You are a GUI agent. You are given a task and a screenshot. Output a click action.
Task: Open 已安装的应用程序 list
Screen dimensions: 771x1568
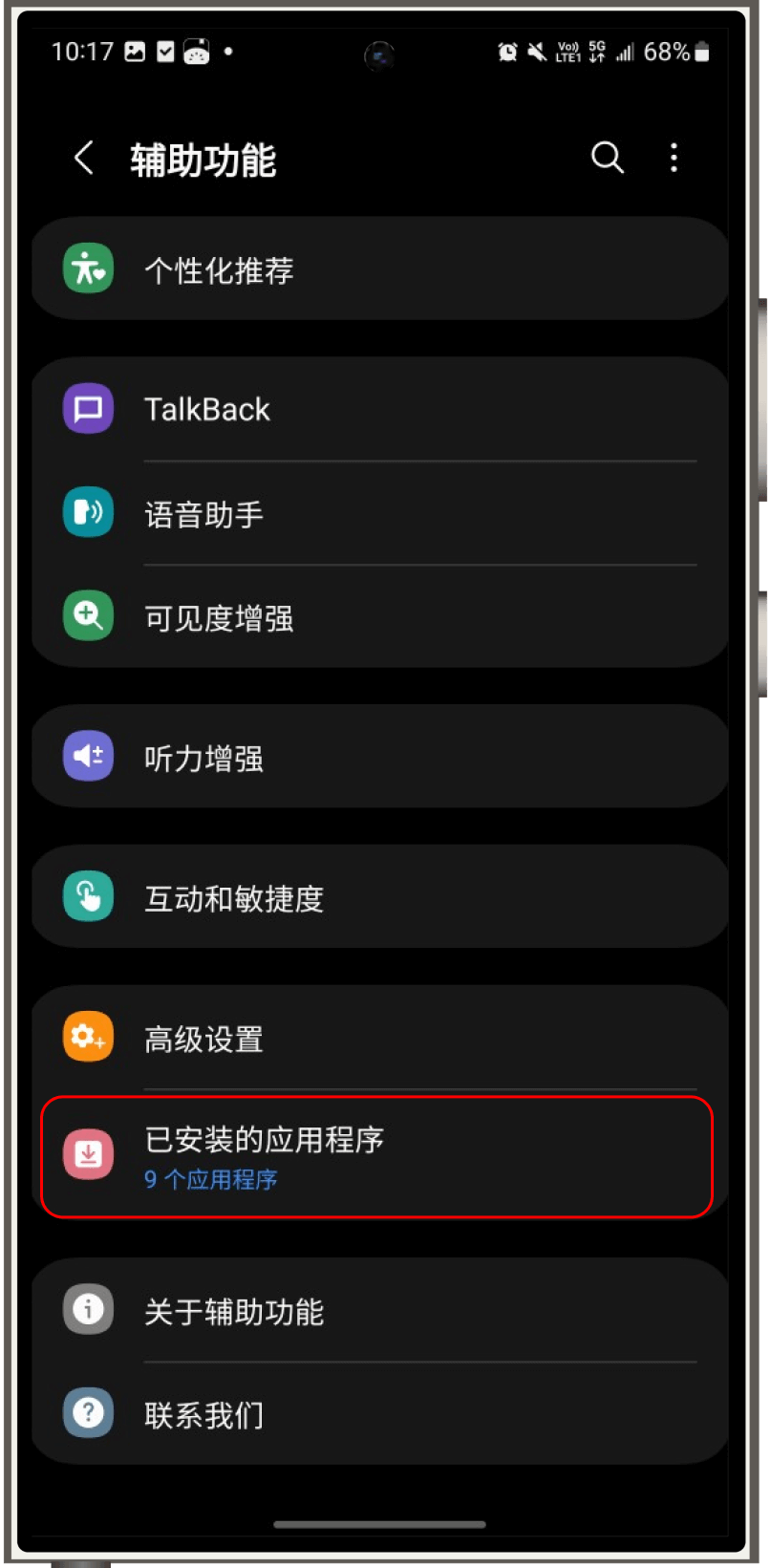coord(377,1156)
